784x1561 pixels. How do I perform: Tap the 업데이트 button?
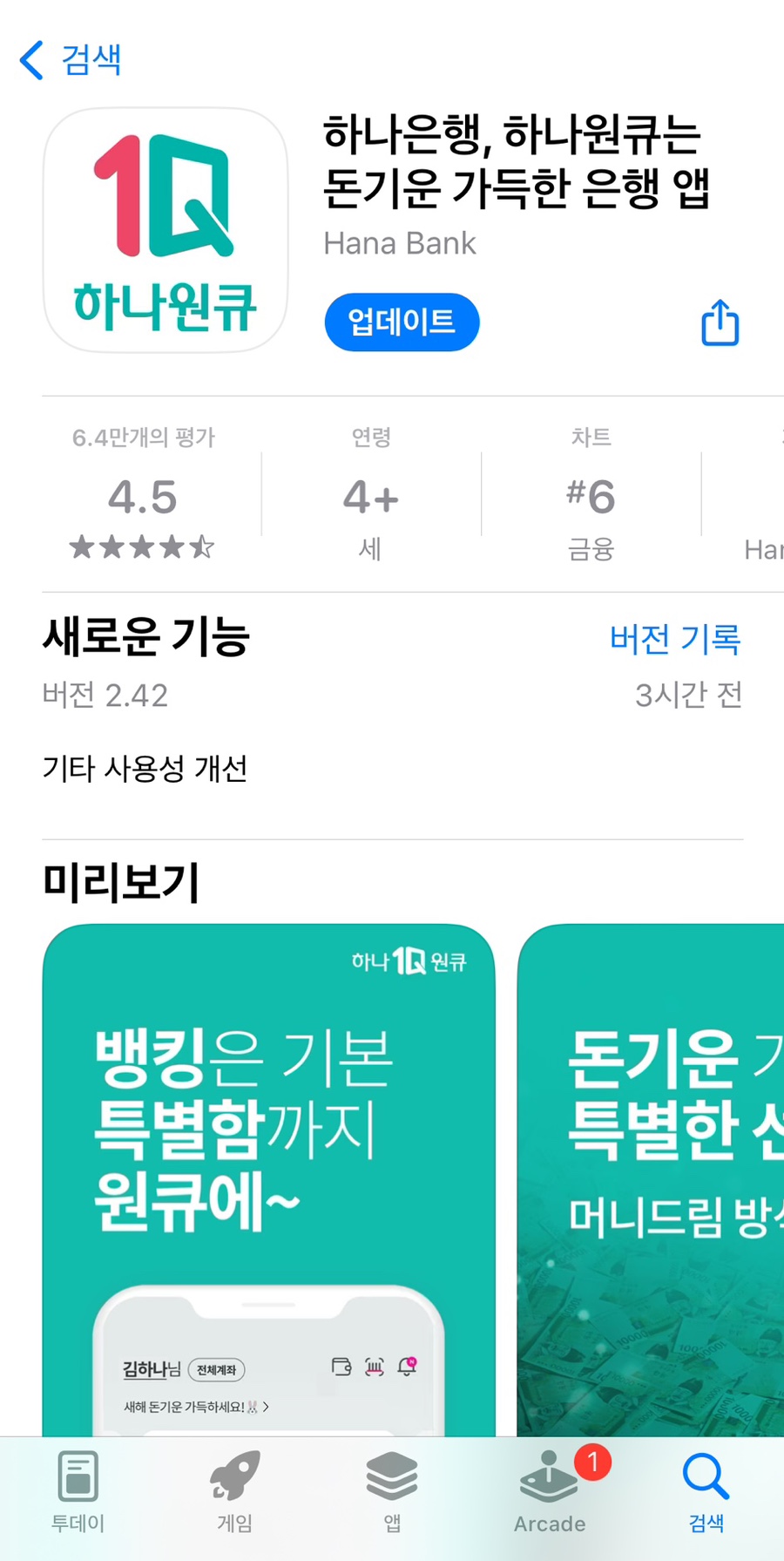coord(402,322)
